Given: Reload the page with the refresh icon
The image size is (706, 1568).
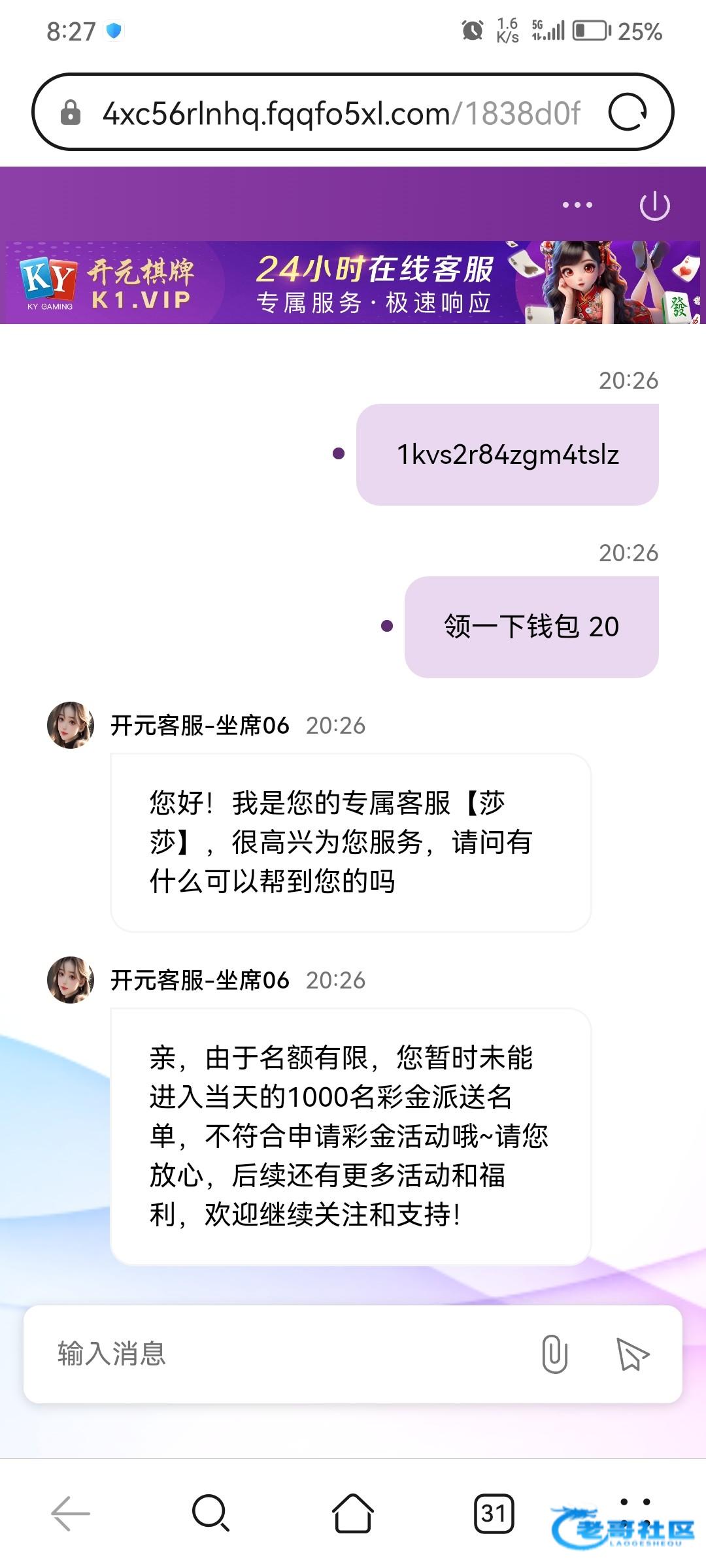Looking at the screenshot, I should [628, 112].
